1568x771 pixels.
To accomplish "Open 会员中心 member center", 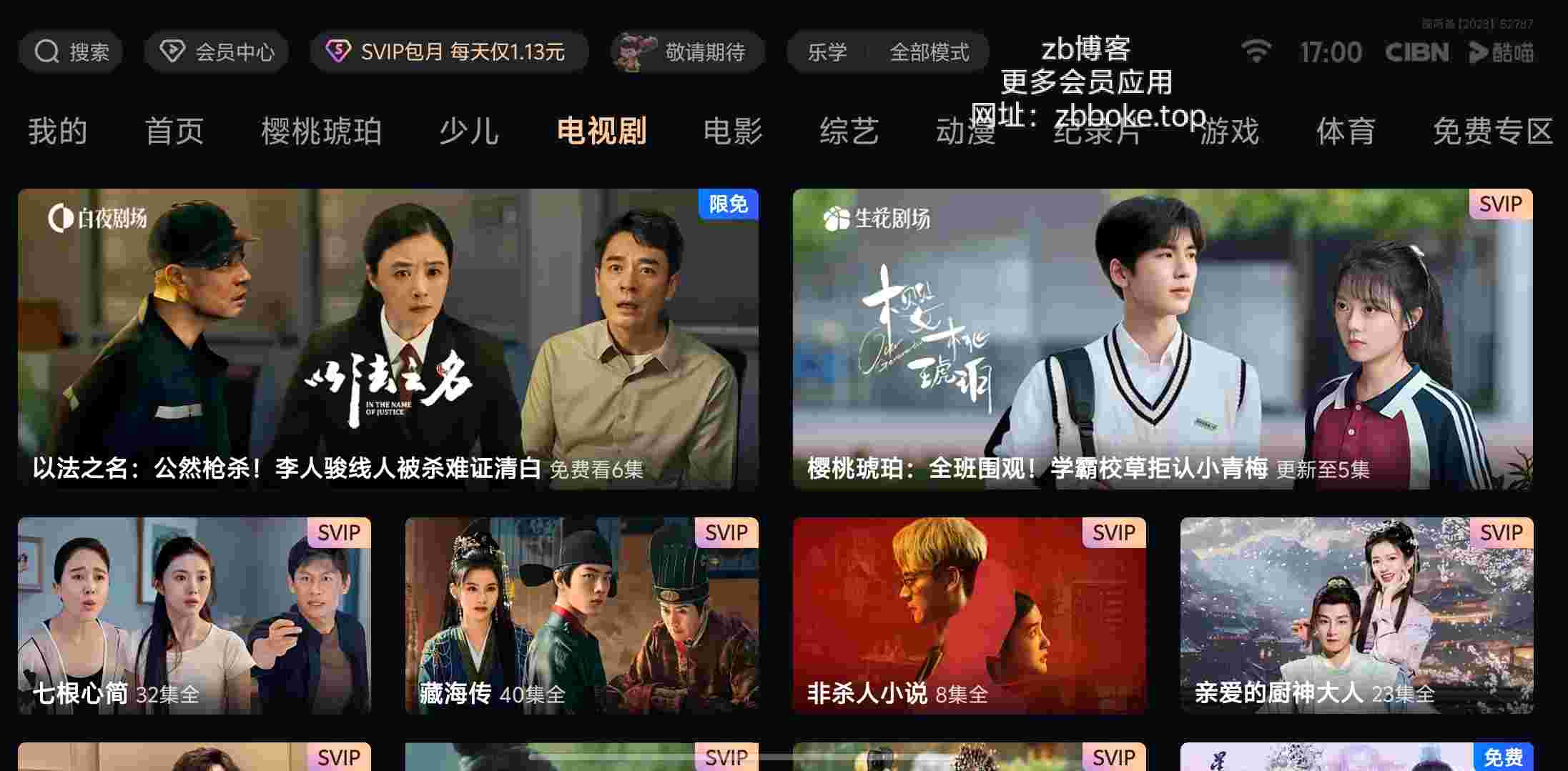I will click(x=216, y=52).
